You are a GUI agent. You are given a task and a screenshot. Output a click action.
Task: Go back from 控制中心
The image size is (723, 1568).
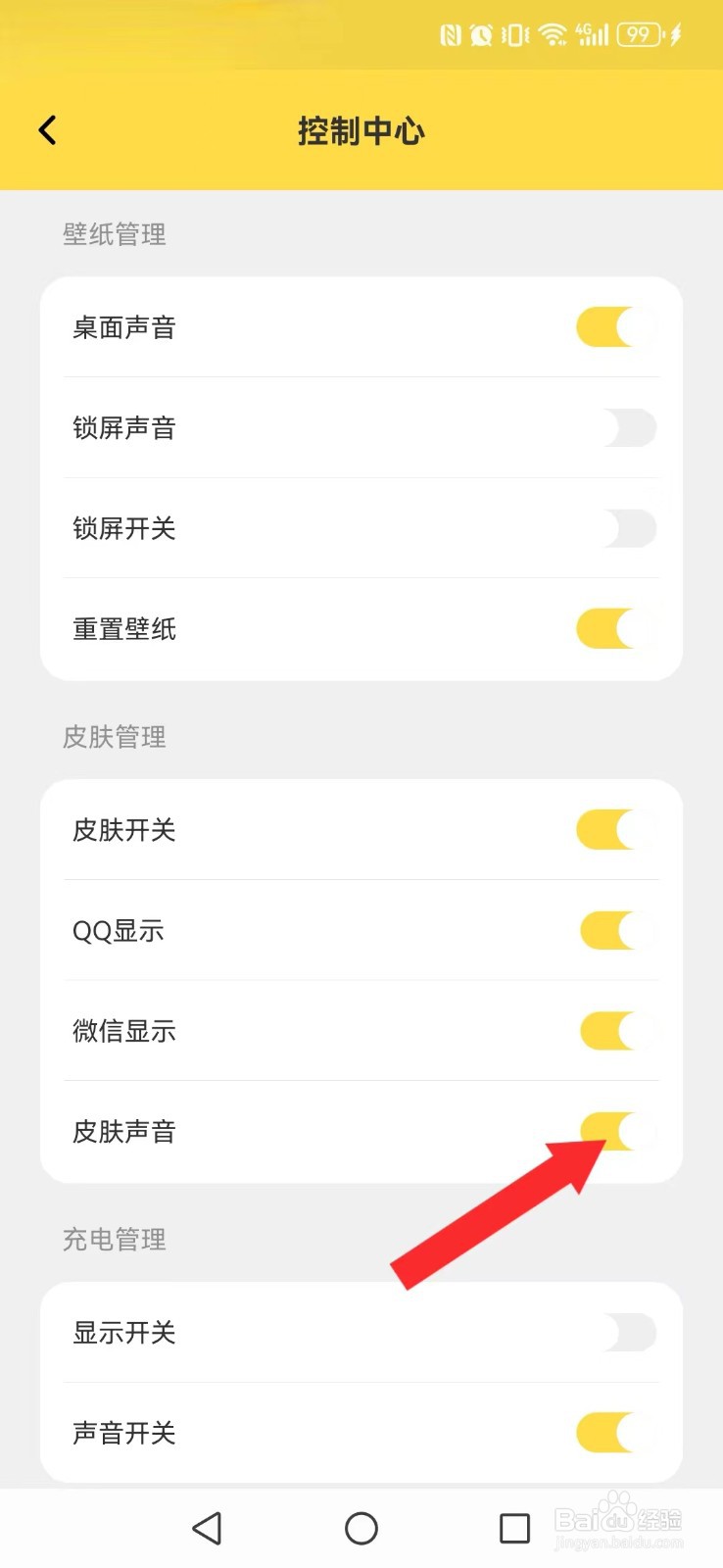click(x=47, y=130)
